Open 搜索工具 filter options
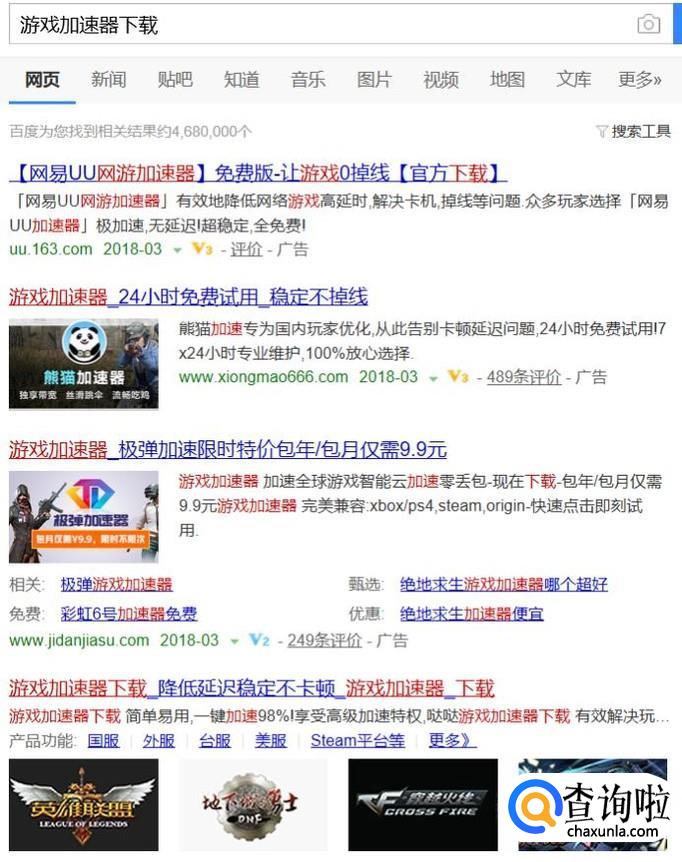 click(634, 131)
